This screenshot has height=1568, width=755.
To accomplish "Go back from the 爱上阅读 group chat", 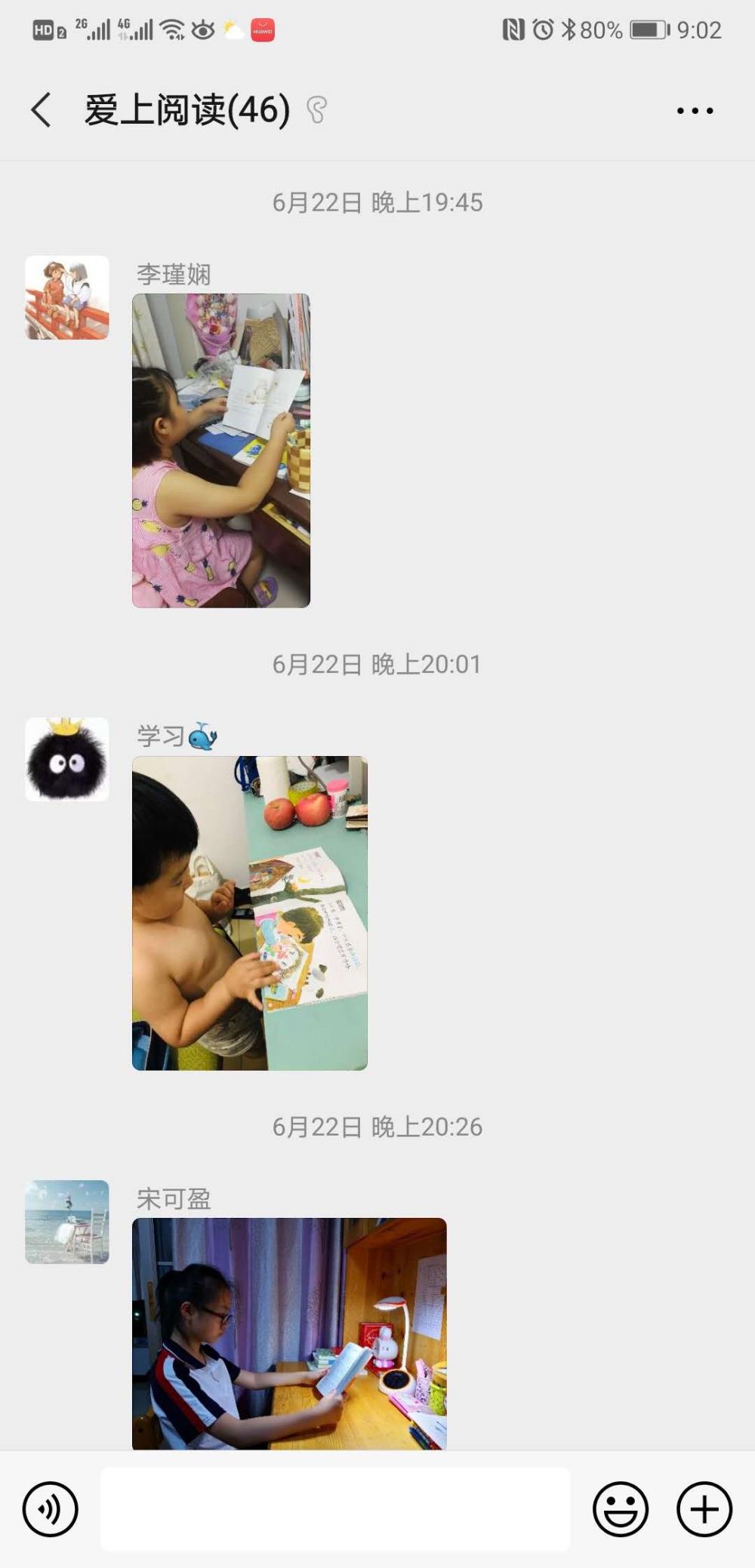I will (x=42, y=110).
